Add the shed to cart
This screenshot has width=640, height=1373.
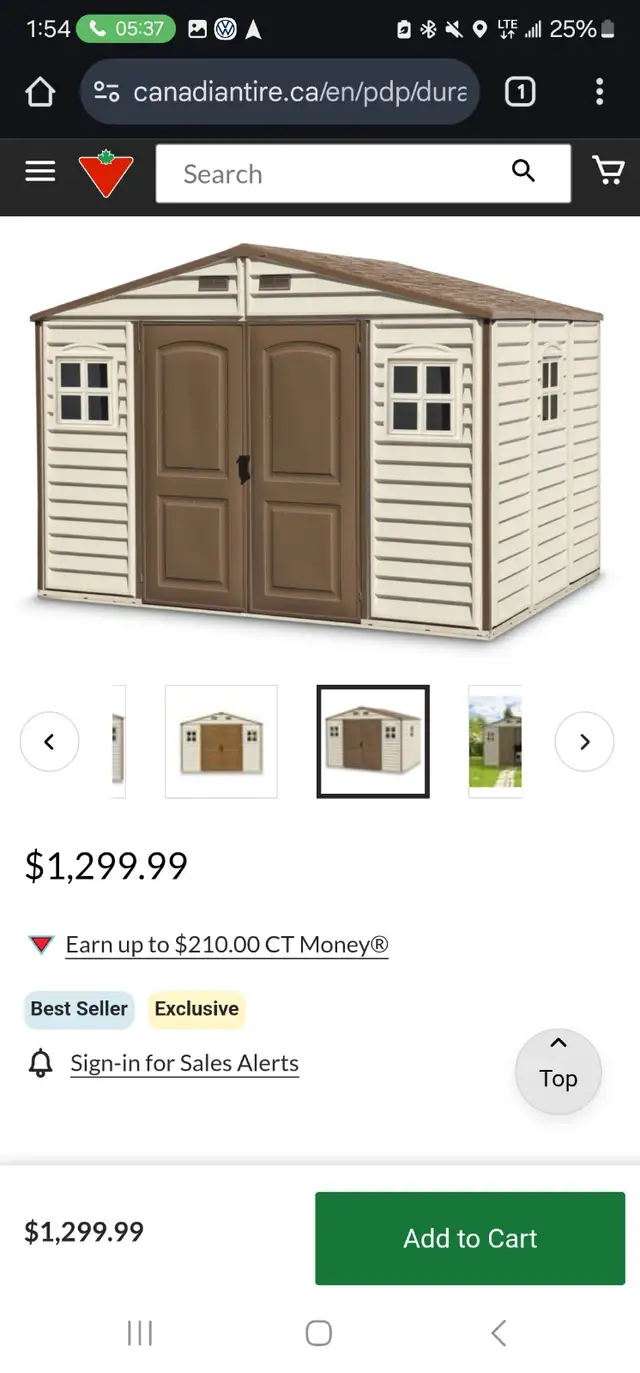(x=470, y=1238)
